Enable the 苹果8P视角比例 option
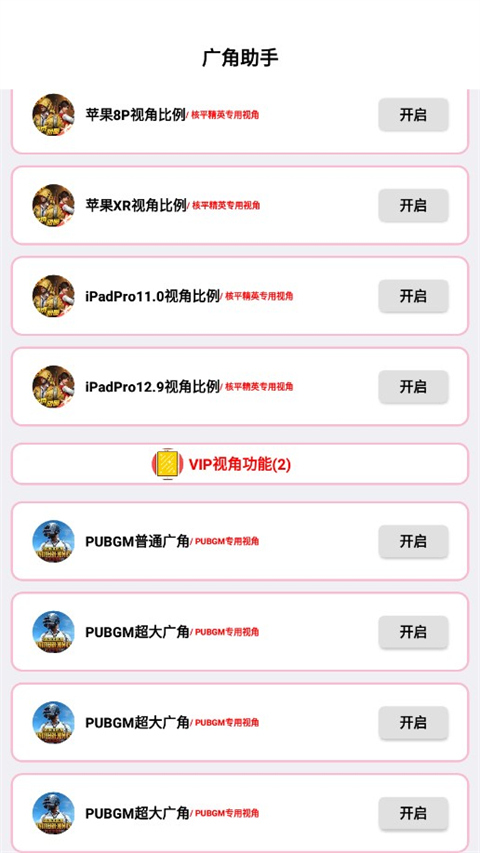The height and width of the screenshot is (853, 480). click(413, 115)
